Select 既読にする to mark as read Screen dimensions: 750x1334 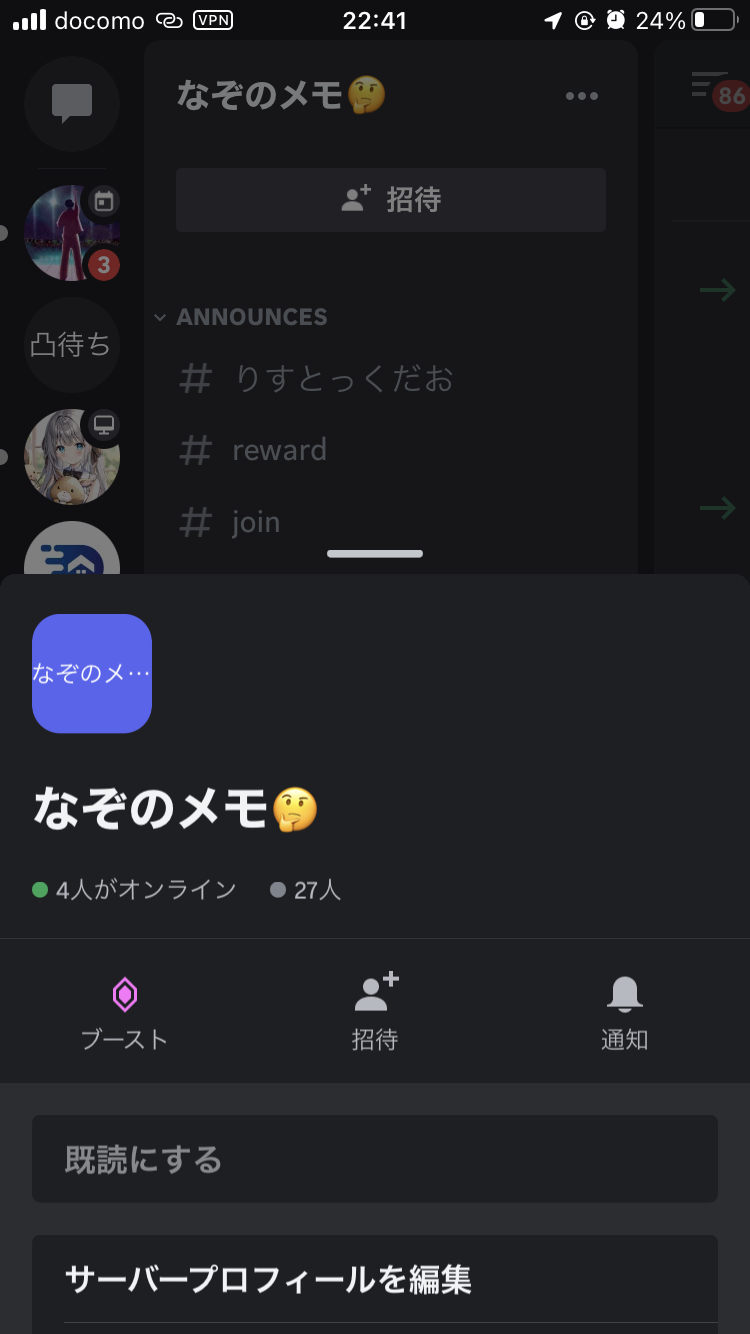(375, 1159)
